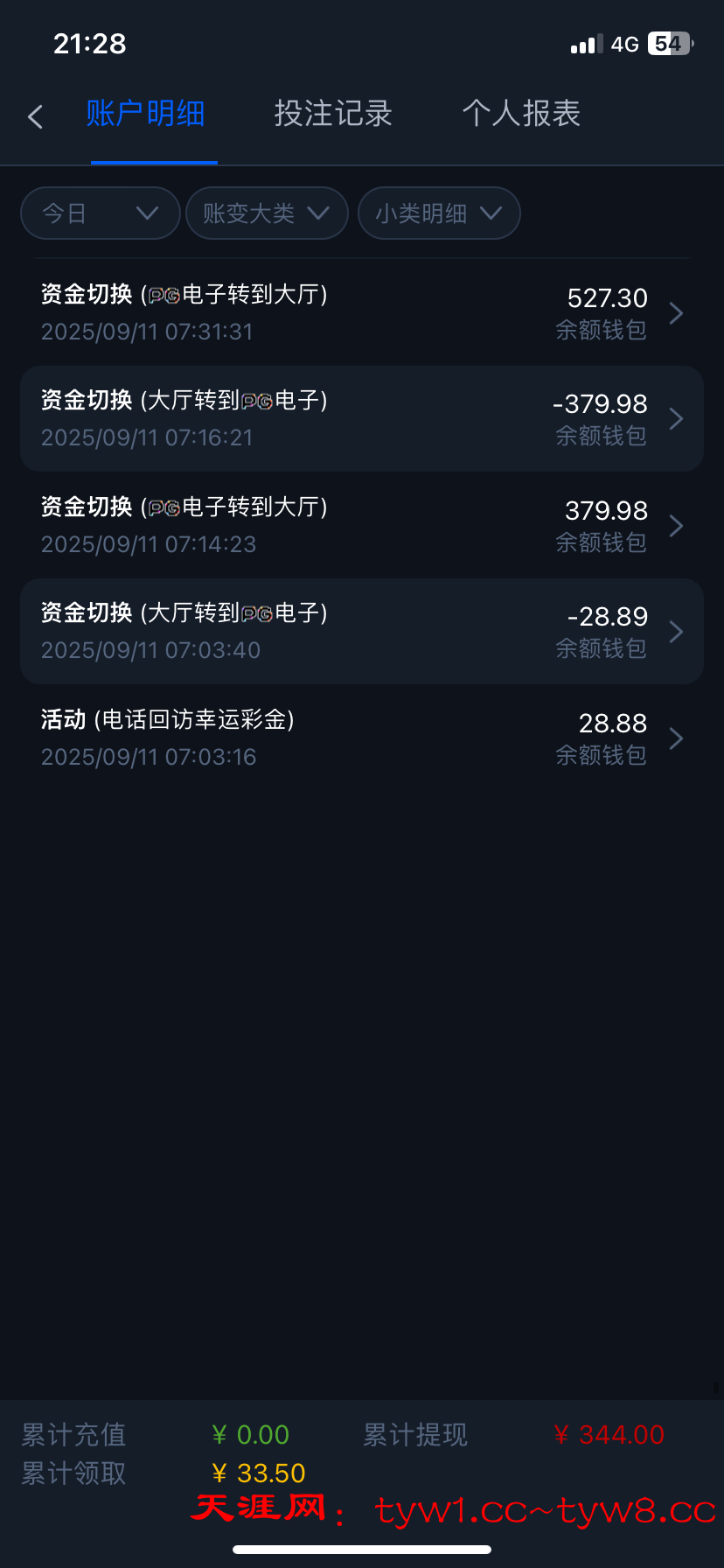Open the 小类明细 subcategory dropdown
This screenshot has height=1568, width=724.
[438, 213]
